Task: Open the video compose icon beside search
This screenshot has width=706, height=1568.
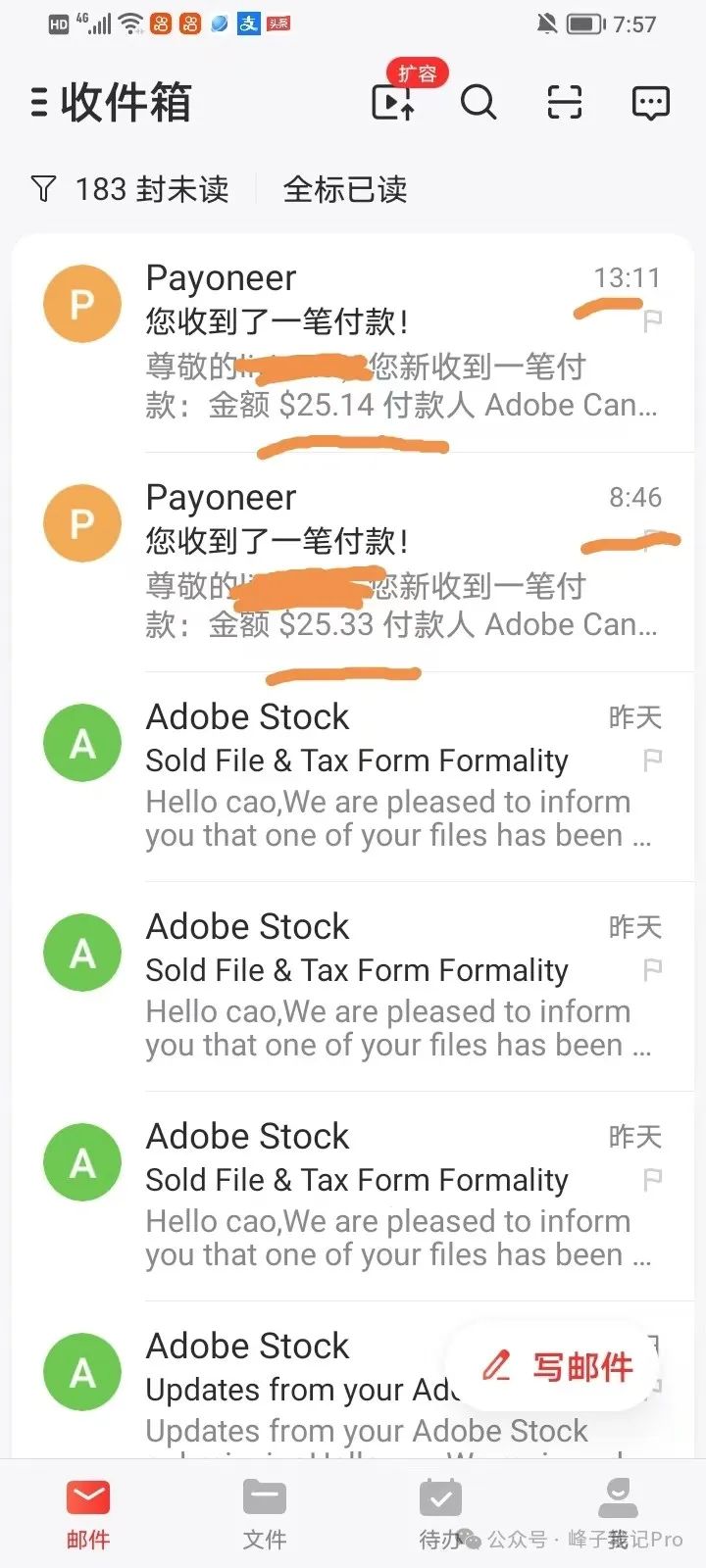Action: pos(393,102)
